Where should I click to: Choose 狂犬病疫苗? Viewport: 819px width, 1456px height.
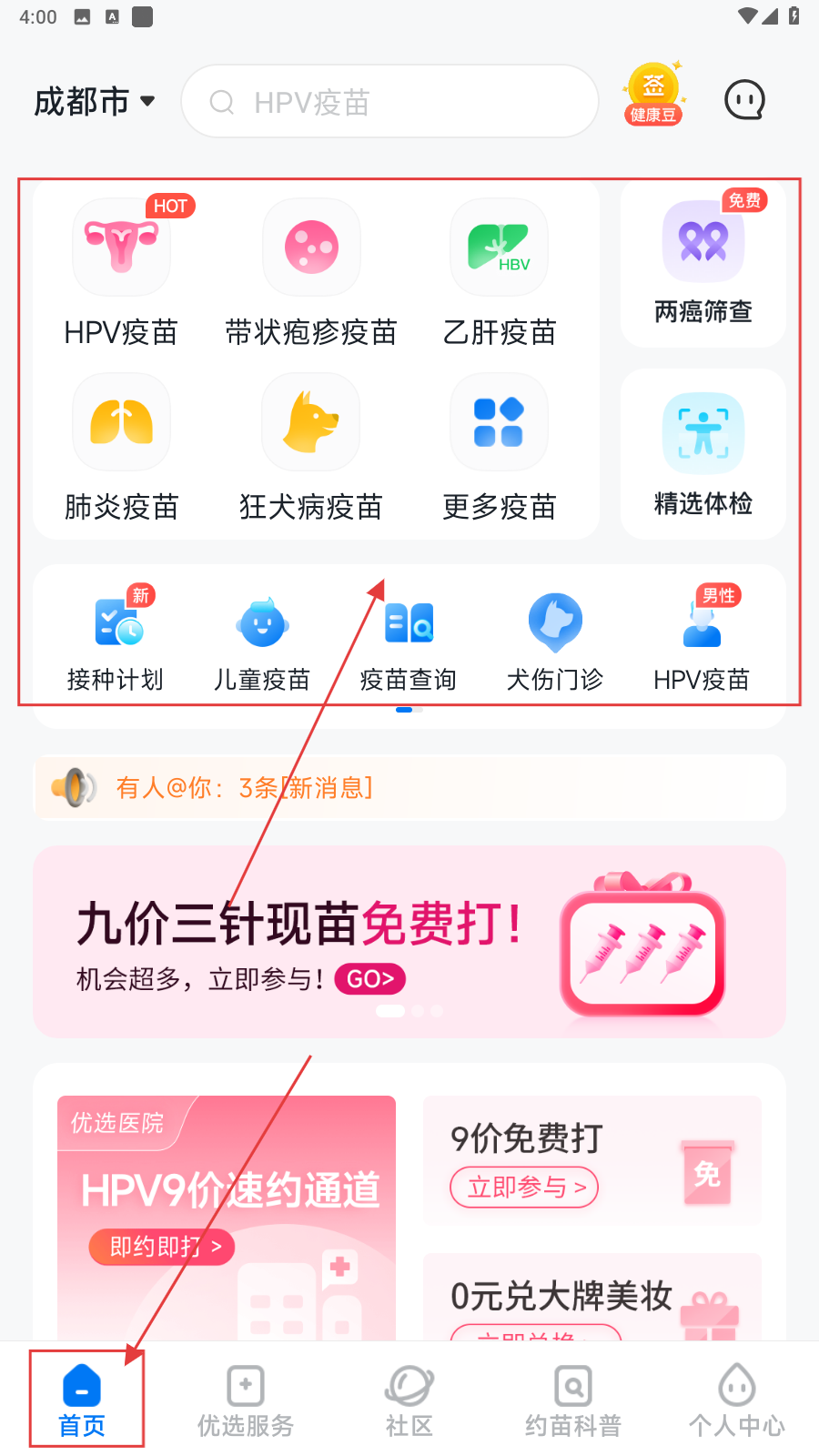click(x=310, y=448)
